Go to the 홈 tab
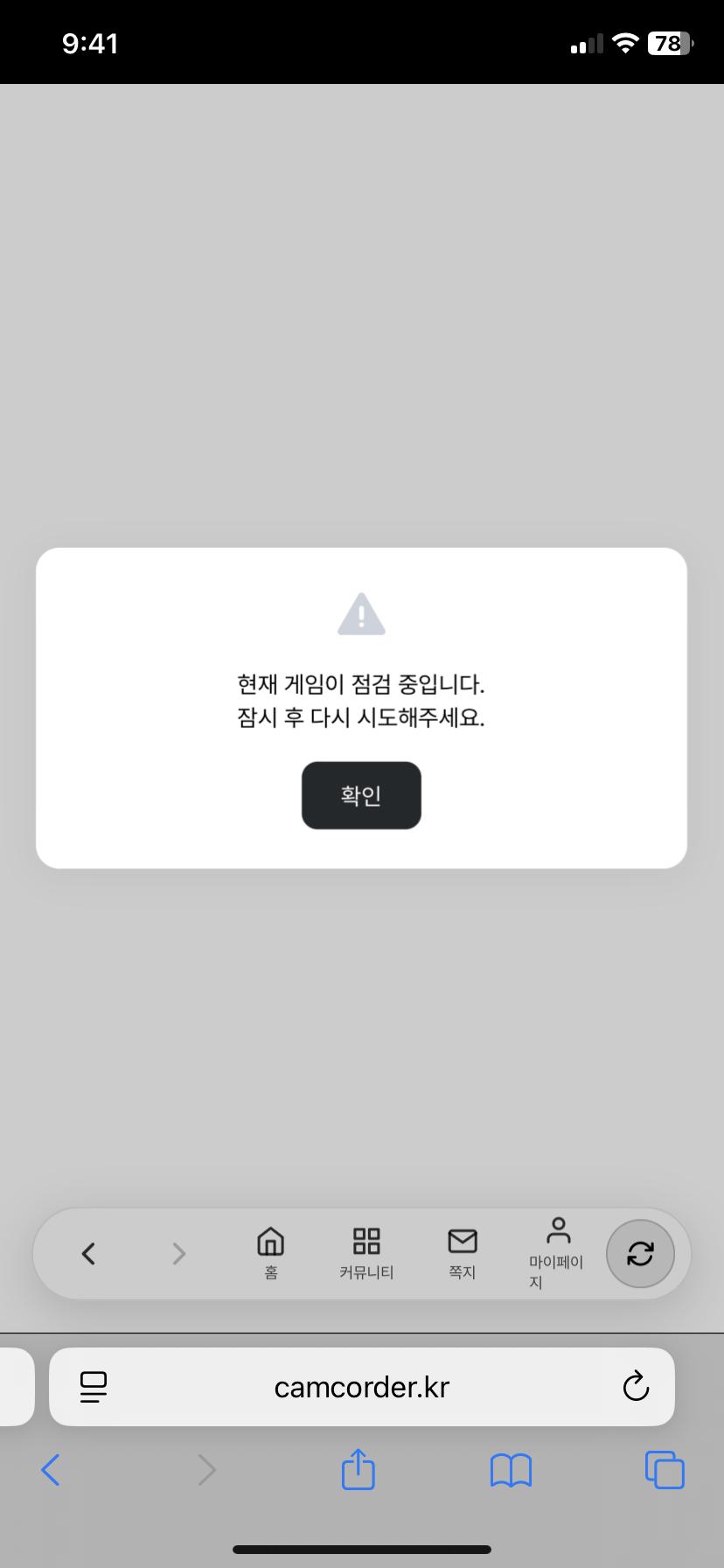The height and width of the screenshot is (1568, 724). tap(271, 1252)
